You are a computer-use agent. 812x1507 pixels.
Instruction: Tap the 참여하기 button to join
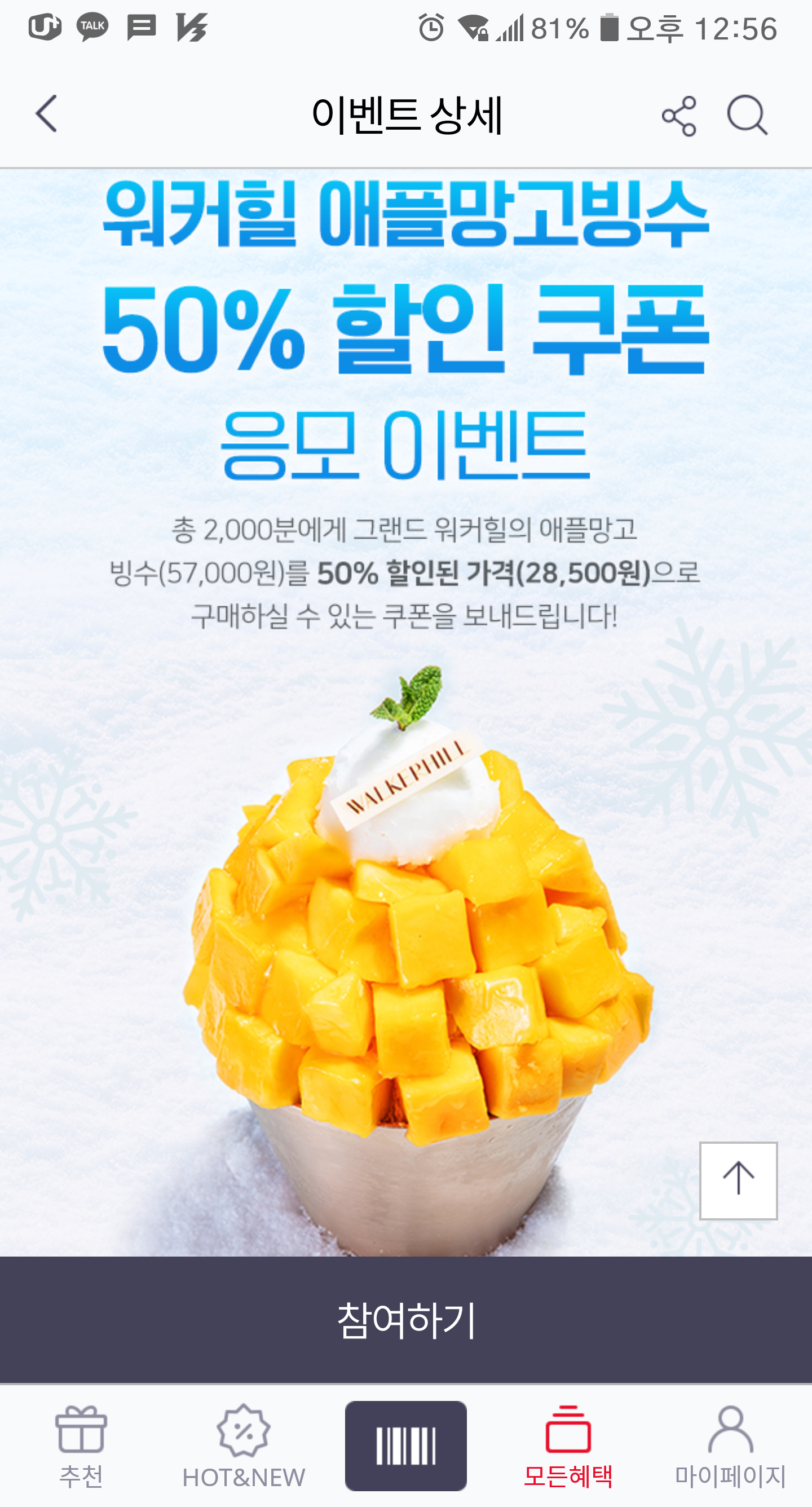coord(406,1320)
